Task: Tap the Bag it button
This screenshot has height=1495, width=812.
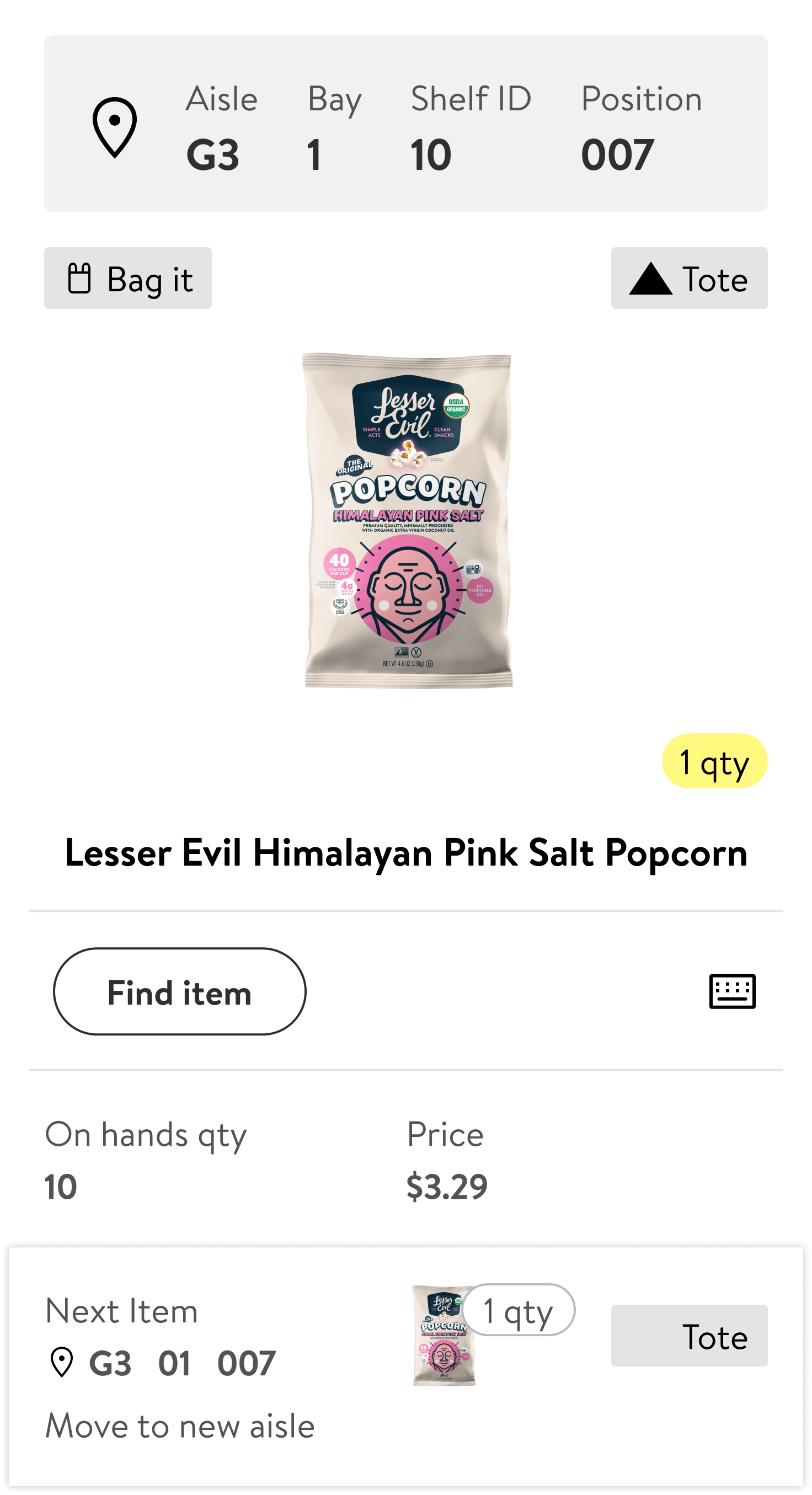Action: click(127, 279)
